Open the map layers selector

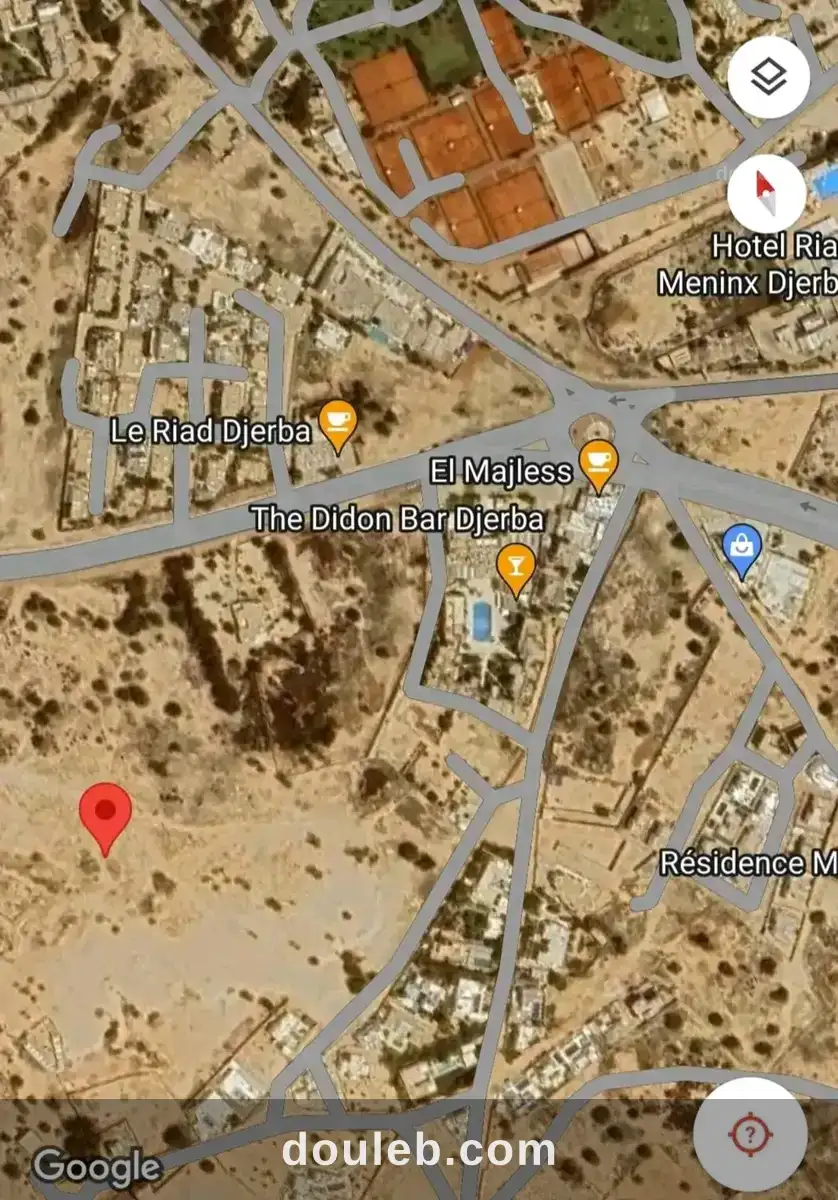click(767, 78)
